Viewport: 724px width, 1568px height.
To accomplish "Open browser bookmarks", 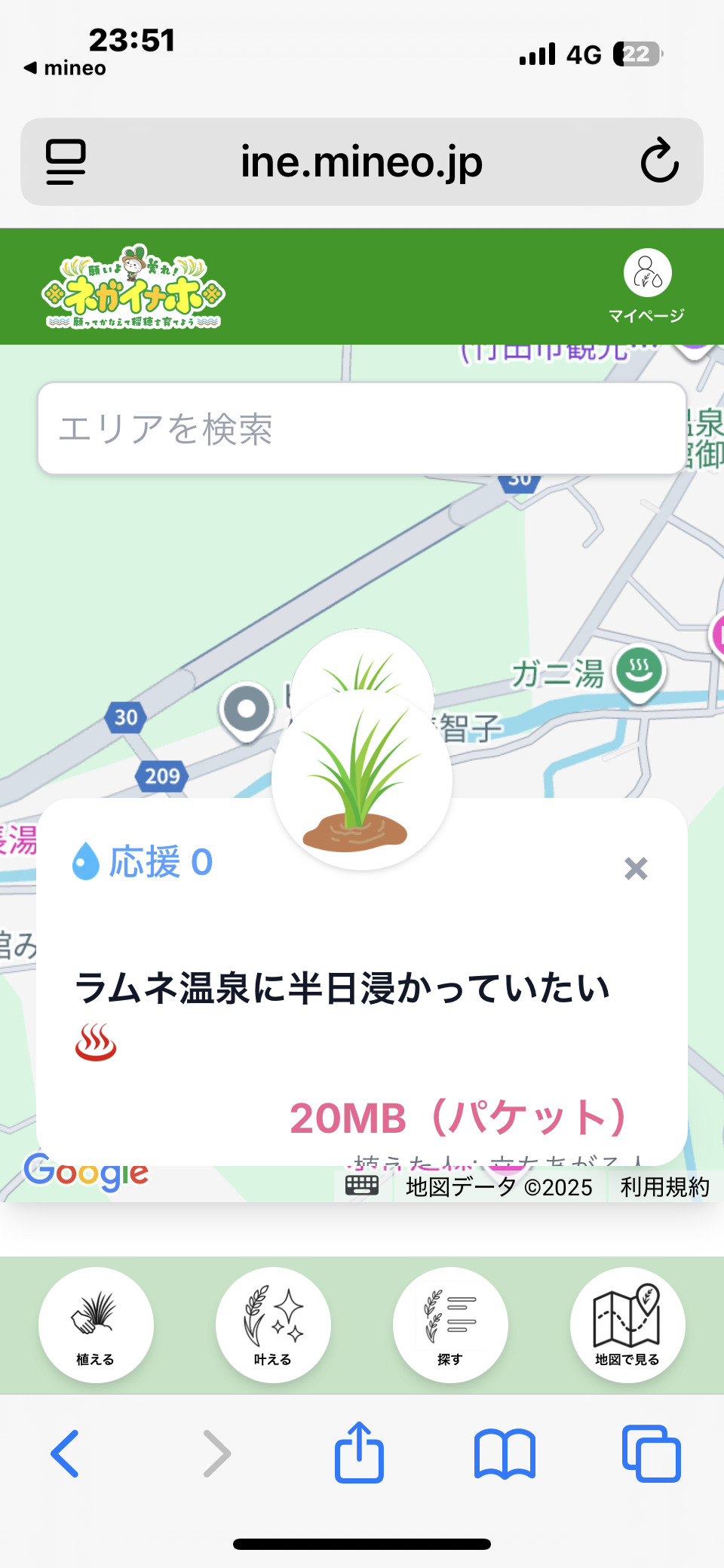I will pos(505,1453).
